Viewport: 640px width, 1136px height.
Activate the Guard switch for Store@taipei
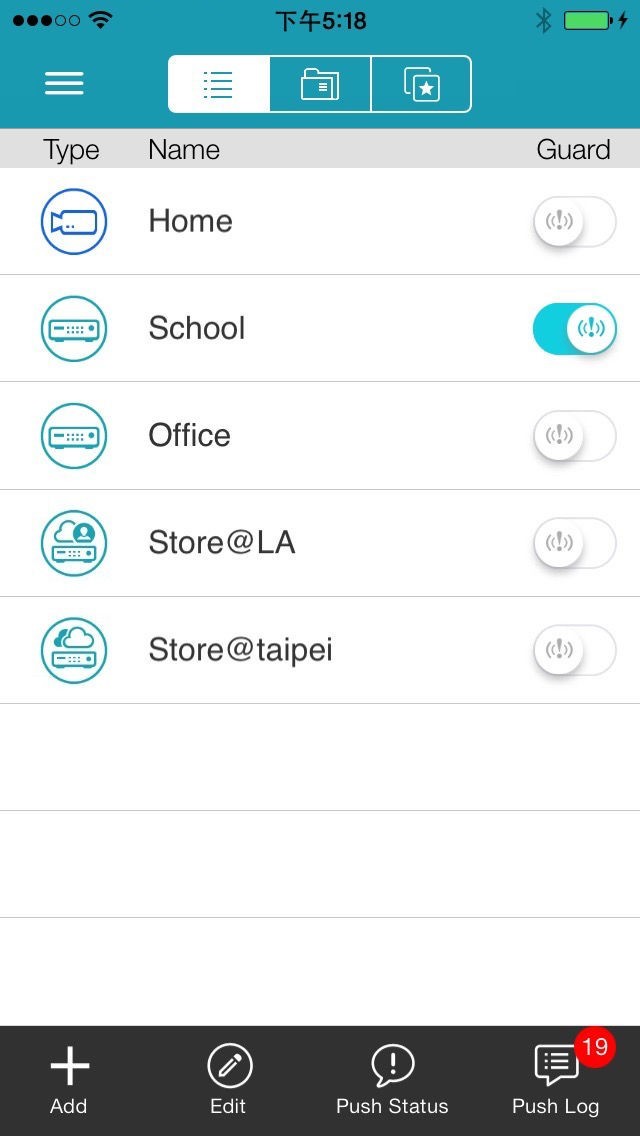[x=574, y=650]
